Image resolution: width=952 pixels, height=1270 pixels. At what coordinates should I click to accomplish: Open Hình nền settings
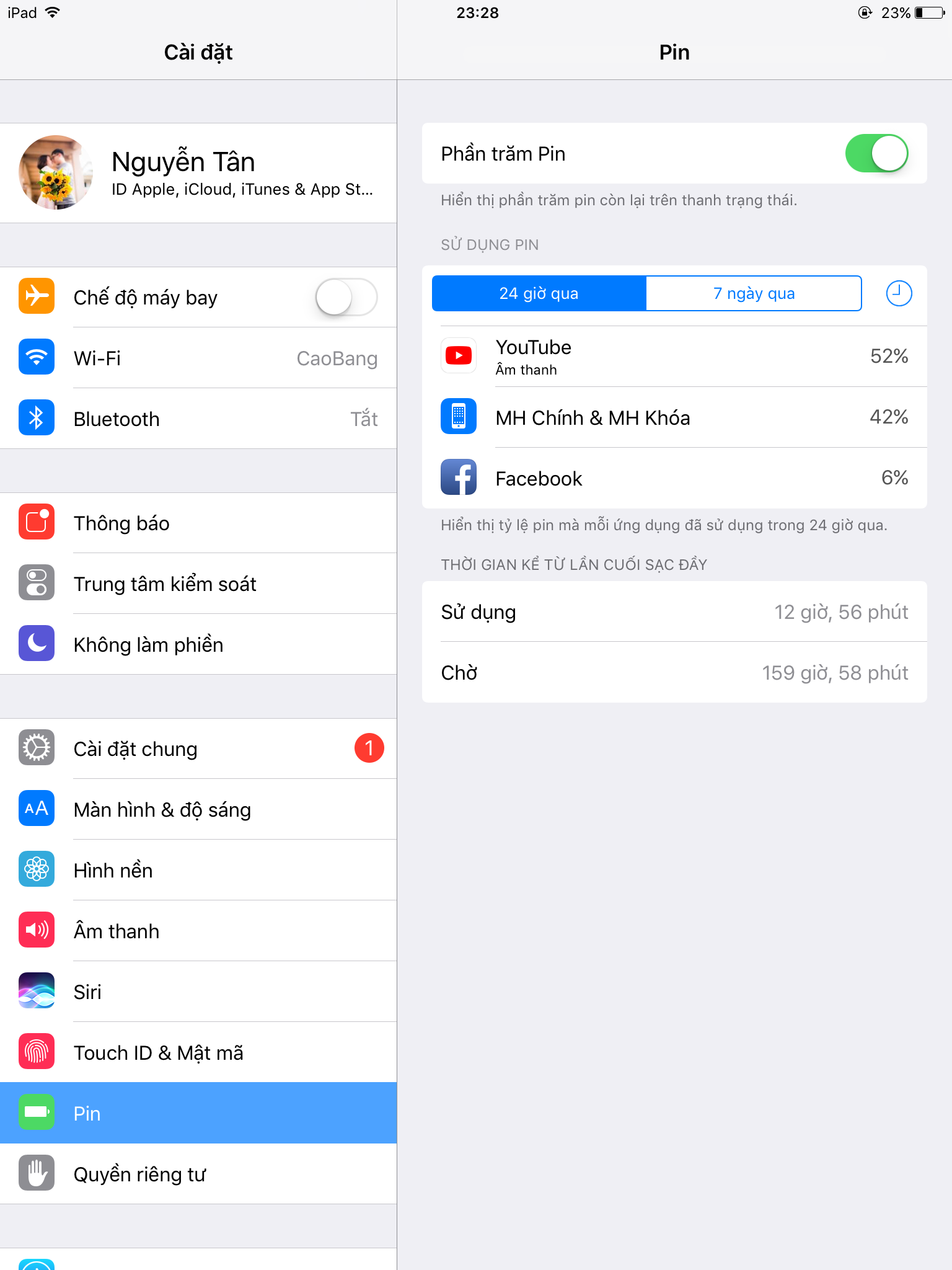[x=198, y=870]
